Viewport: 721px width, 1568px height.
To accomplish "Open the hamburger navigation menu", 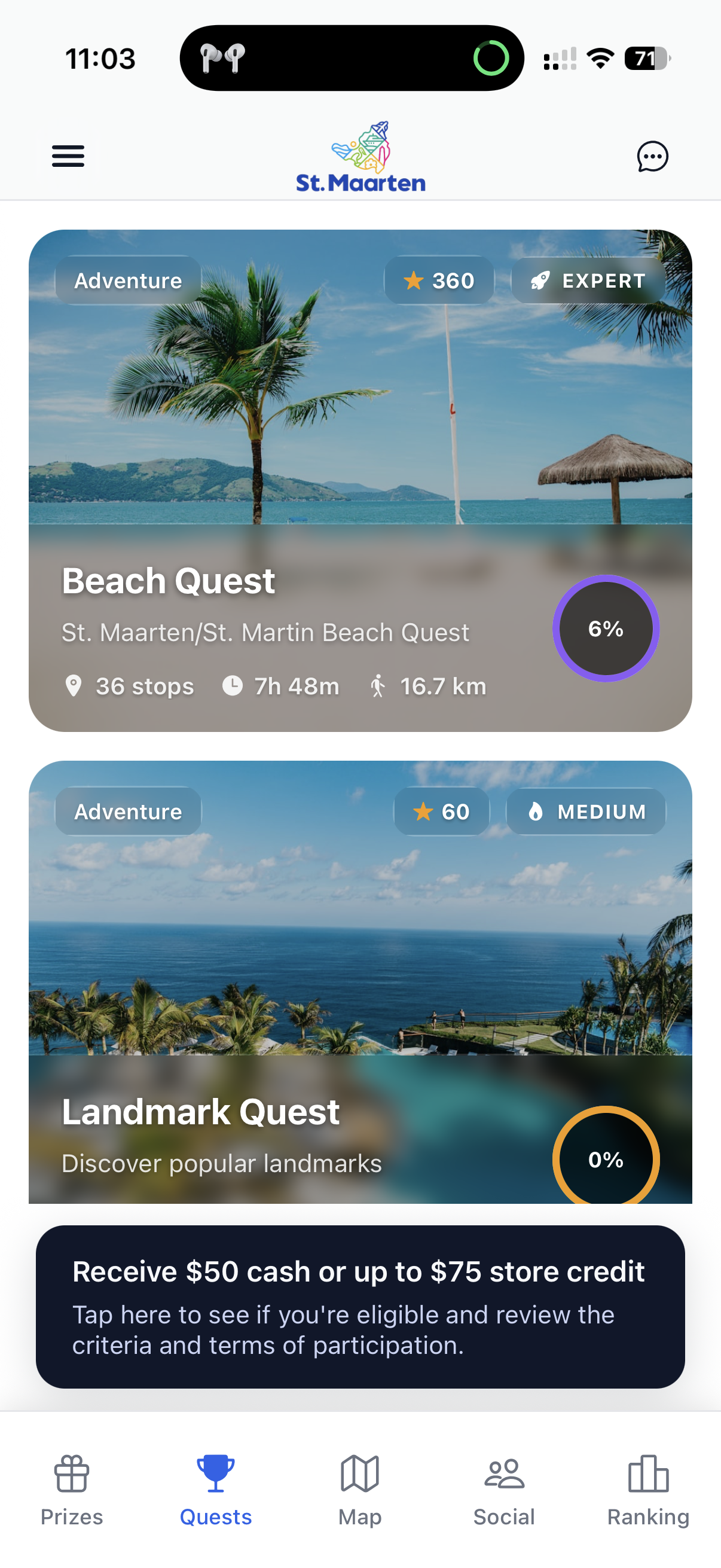I will [x=68, y=157].
